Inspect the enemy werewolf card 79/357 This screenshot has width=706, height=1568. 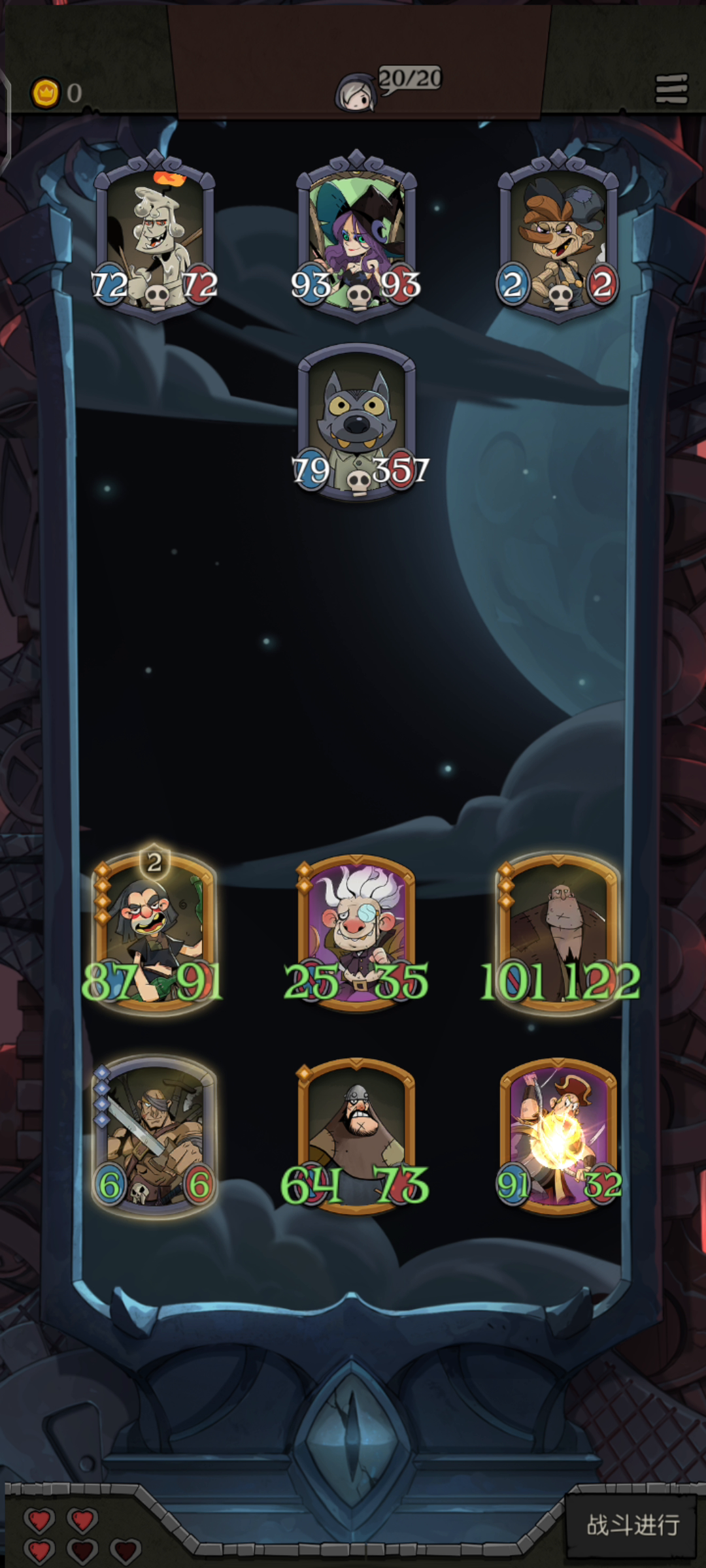tap(357, 421)
